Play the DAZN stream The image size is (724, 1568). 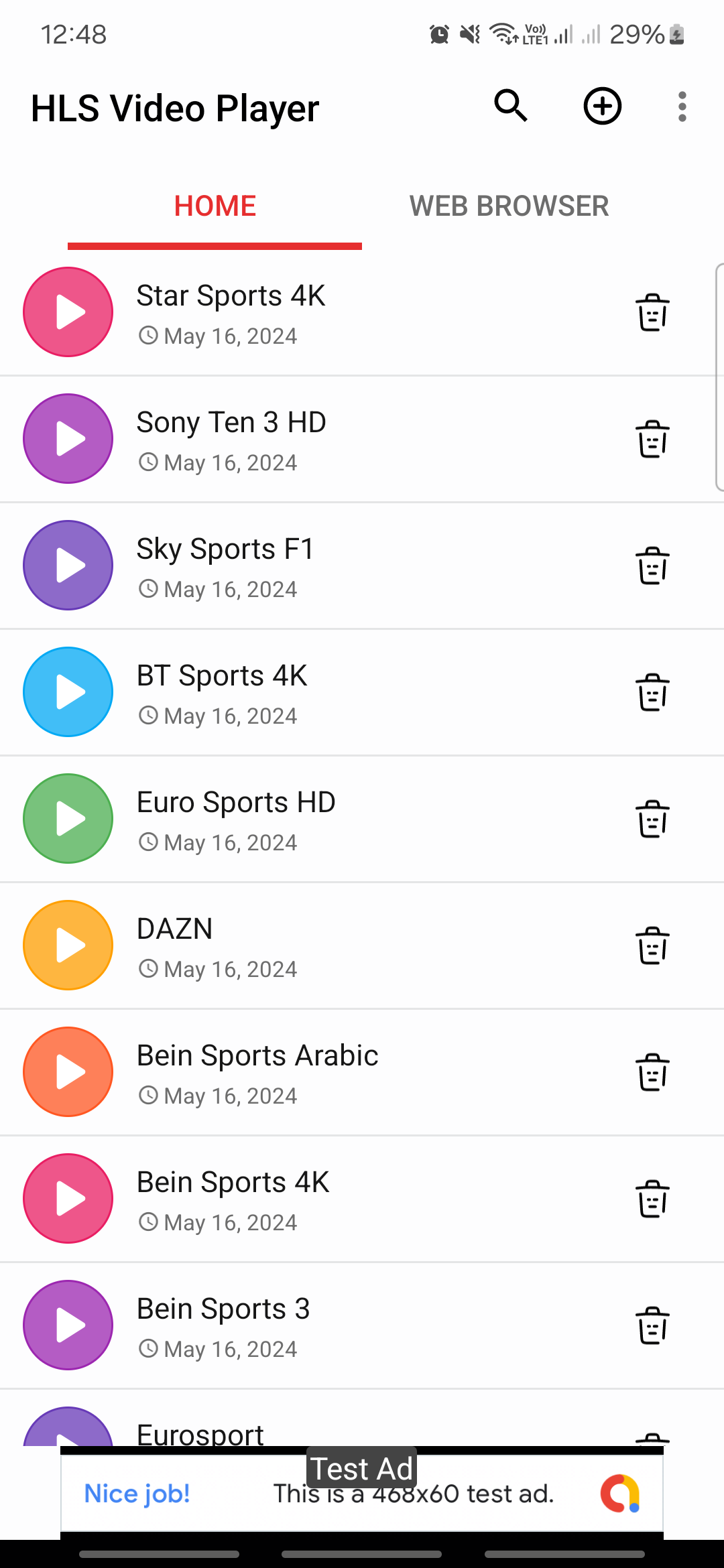pyautogui.click(x=68, y=945)
